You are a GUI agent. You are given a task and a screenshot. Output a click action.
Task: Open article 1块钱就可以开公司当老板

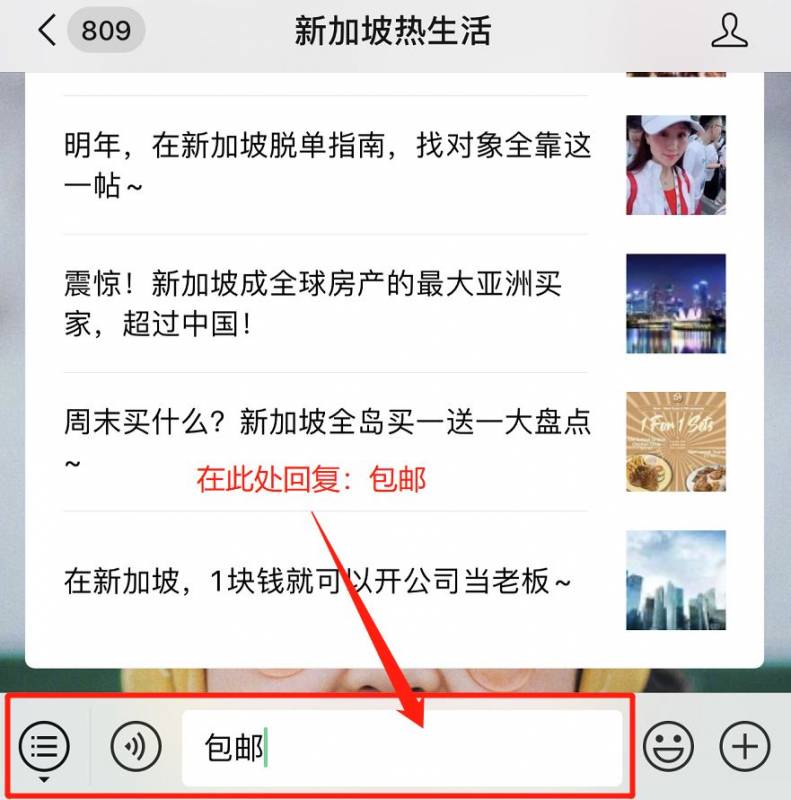pyautogui.click(x=318, y=581)
